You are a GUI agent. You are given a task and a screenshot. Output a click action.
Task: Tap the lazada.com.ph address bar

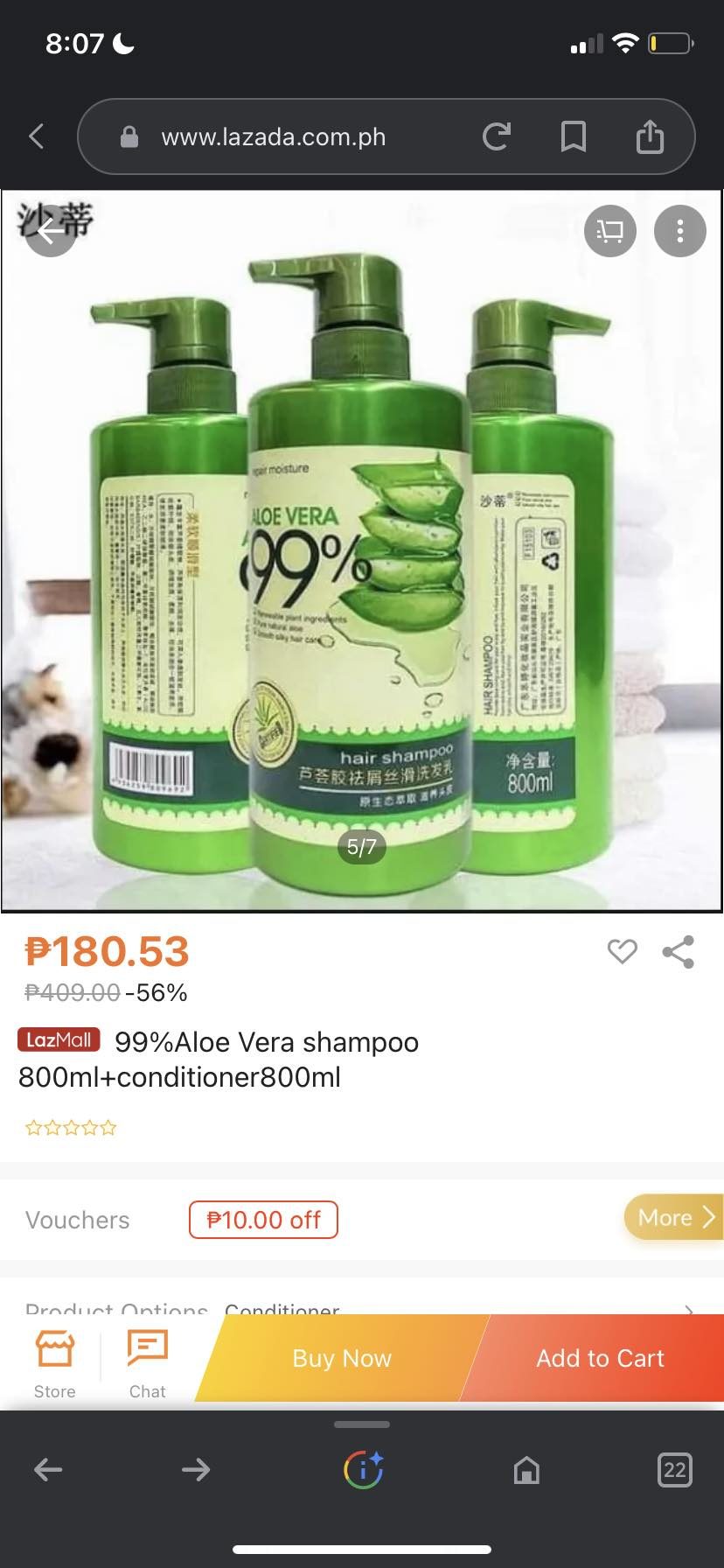pos(273,137)
